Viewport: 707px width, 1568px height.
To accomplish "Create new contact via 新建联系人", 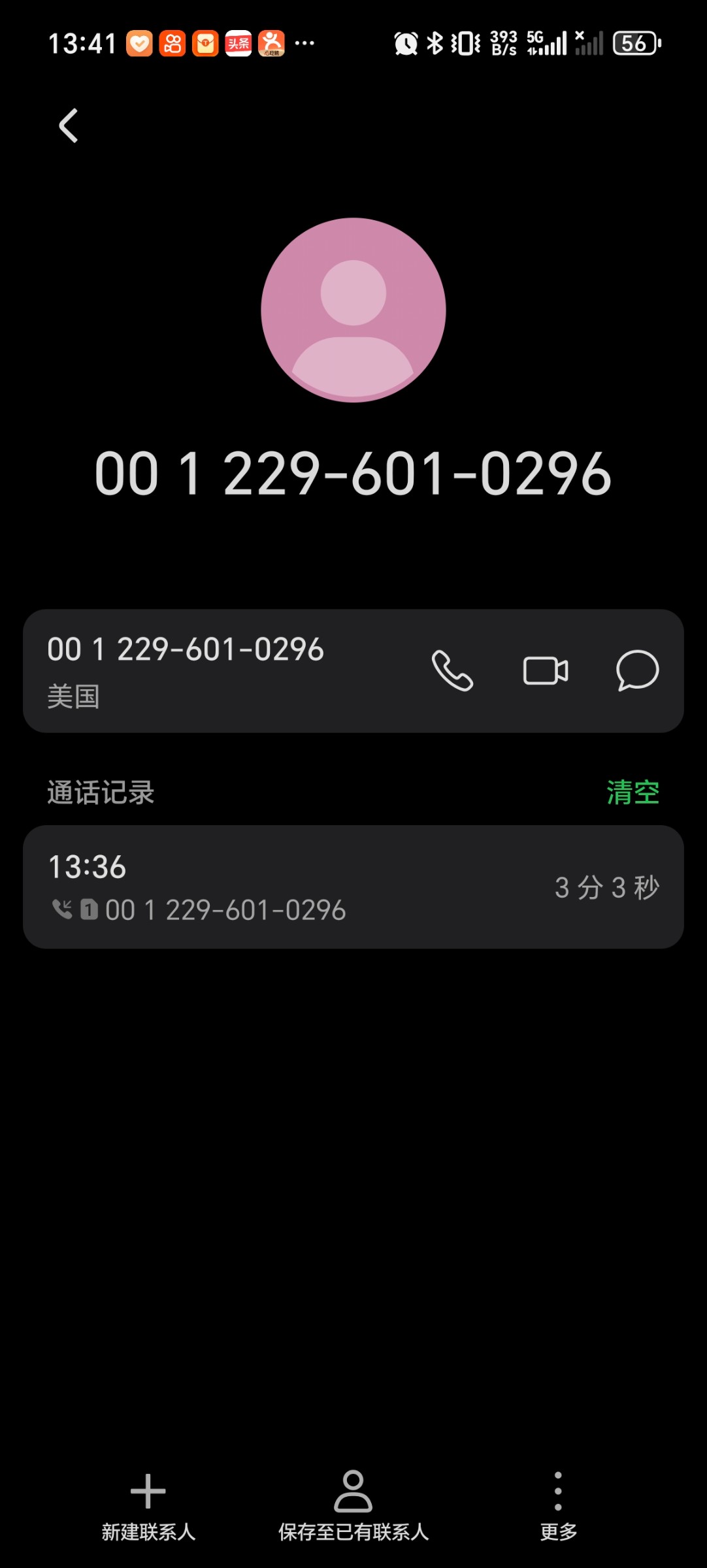I will (148, 1502).
